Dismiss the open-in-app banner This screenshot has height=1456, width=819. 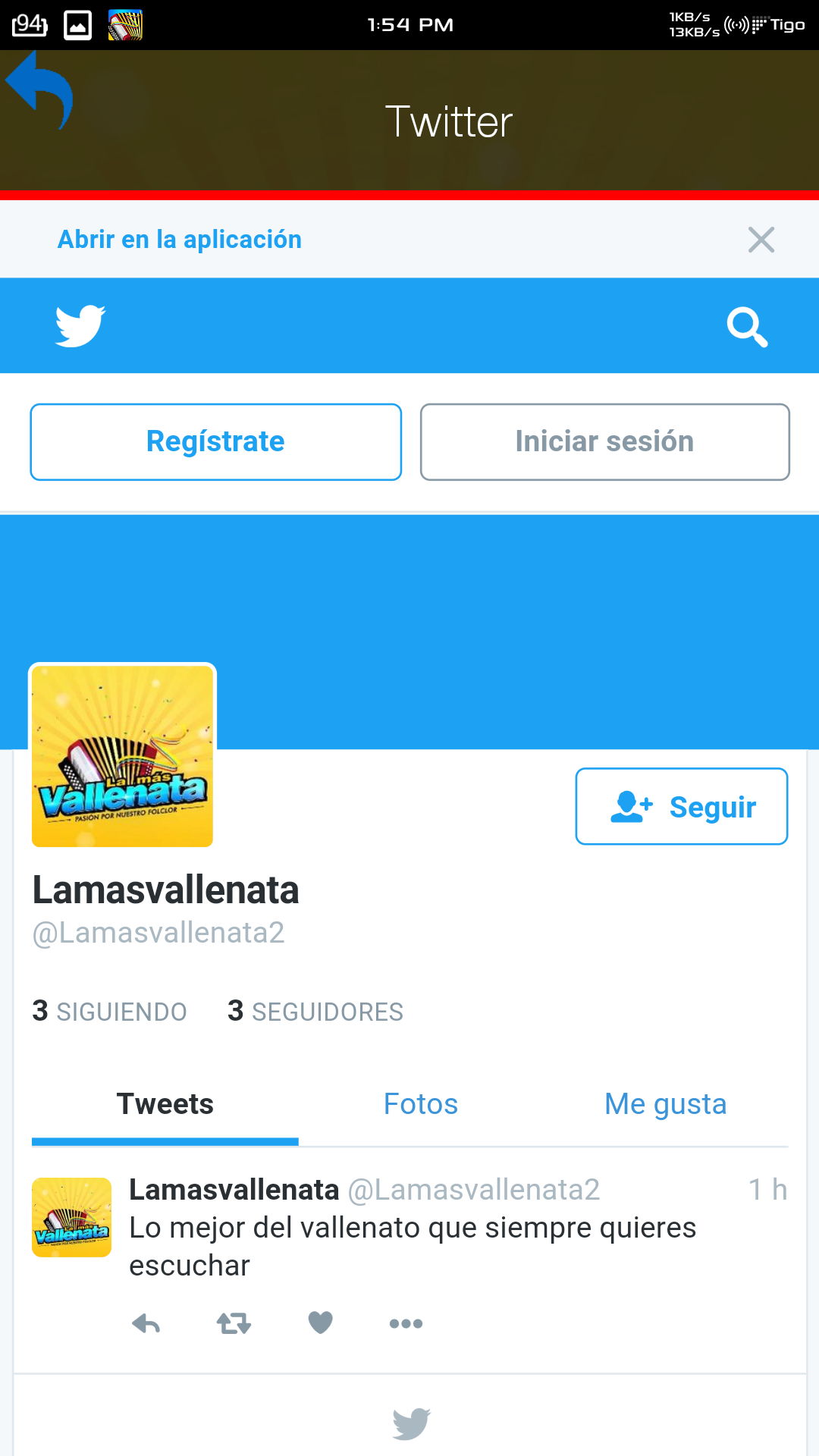click(x=761, y=240)
